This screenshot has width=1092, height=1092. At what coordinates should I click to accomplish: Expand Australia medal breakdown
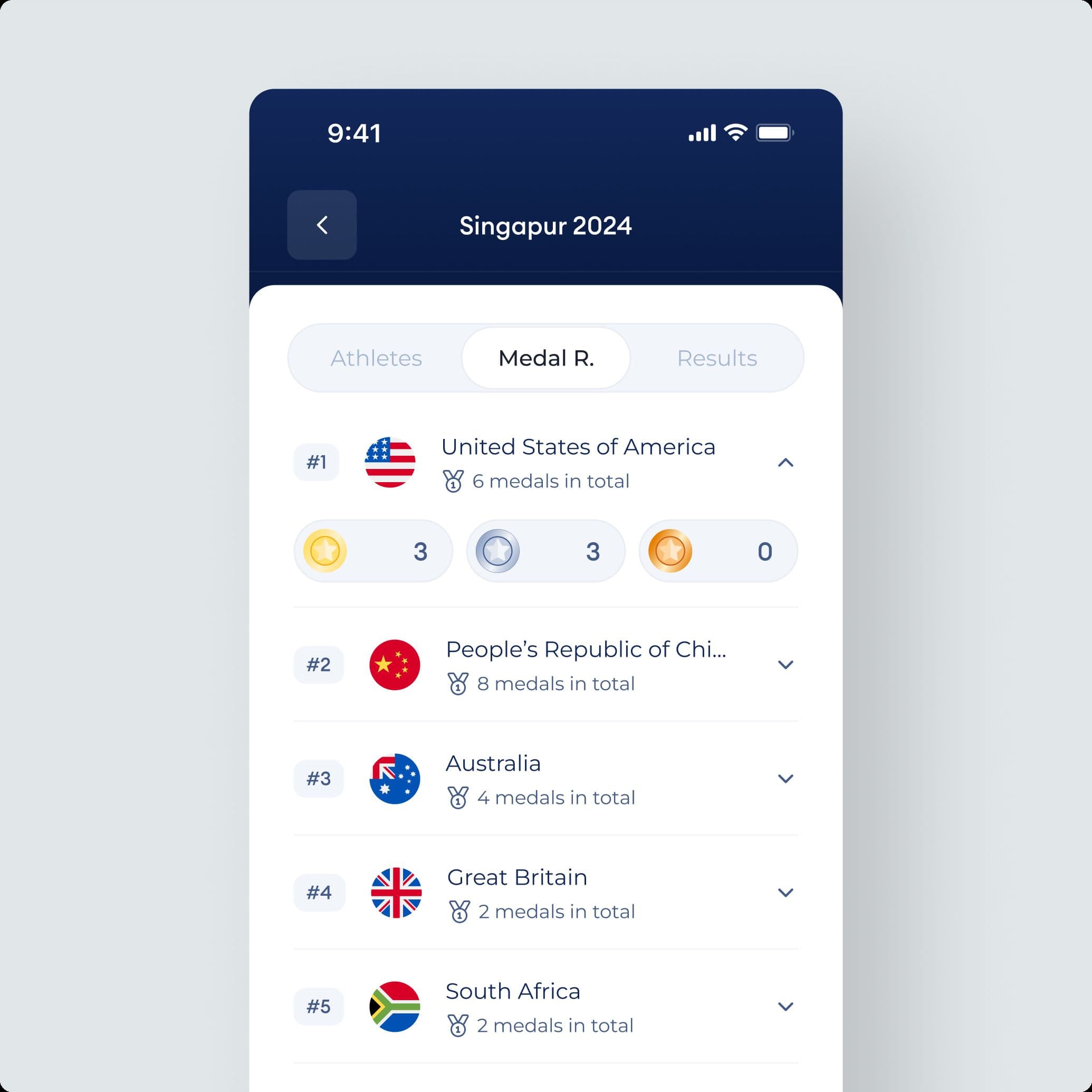785,779
